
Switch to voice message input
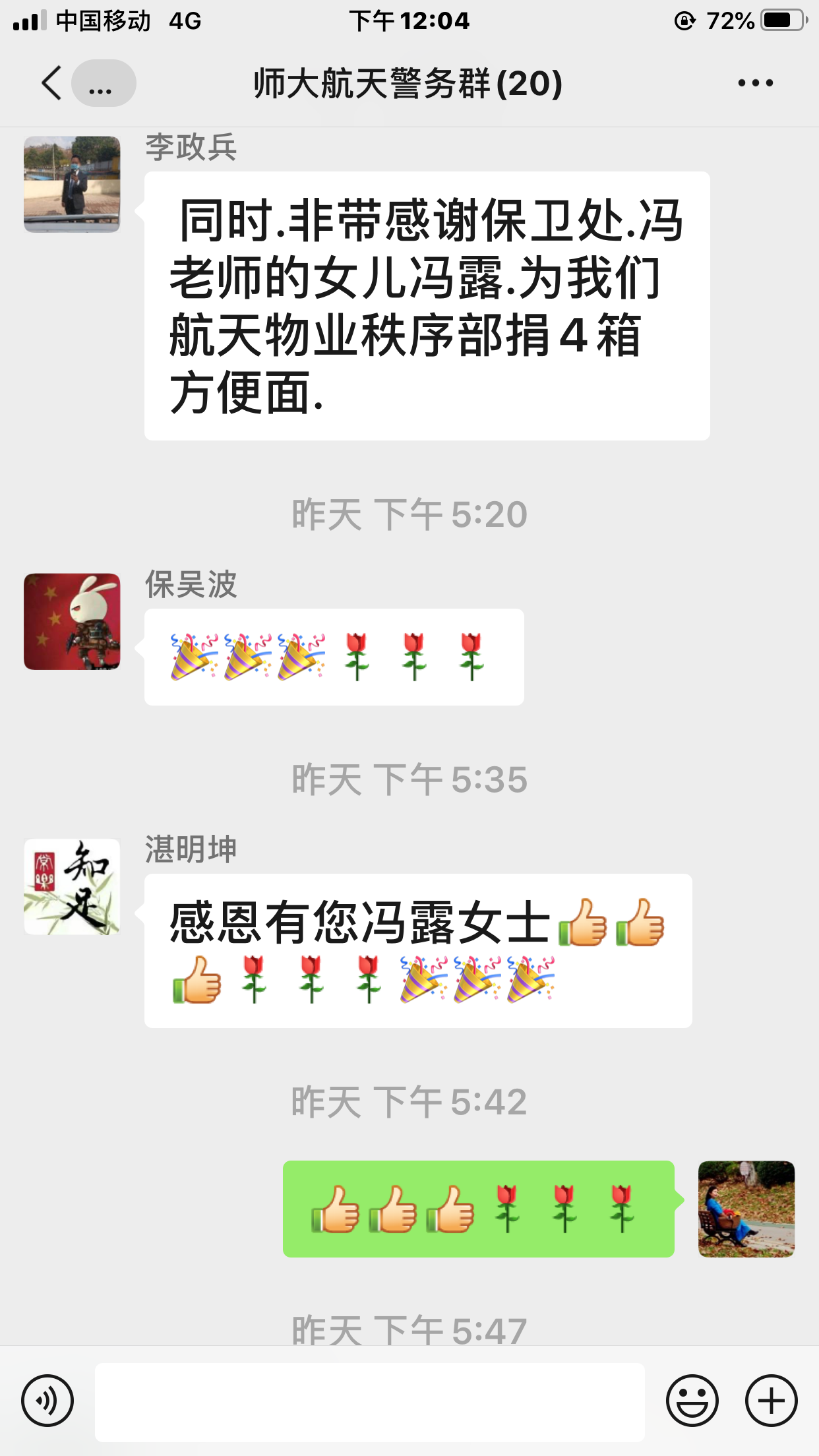pos(47,1401)
